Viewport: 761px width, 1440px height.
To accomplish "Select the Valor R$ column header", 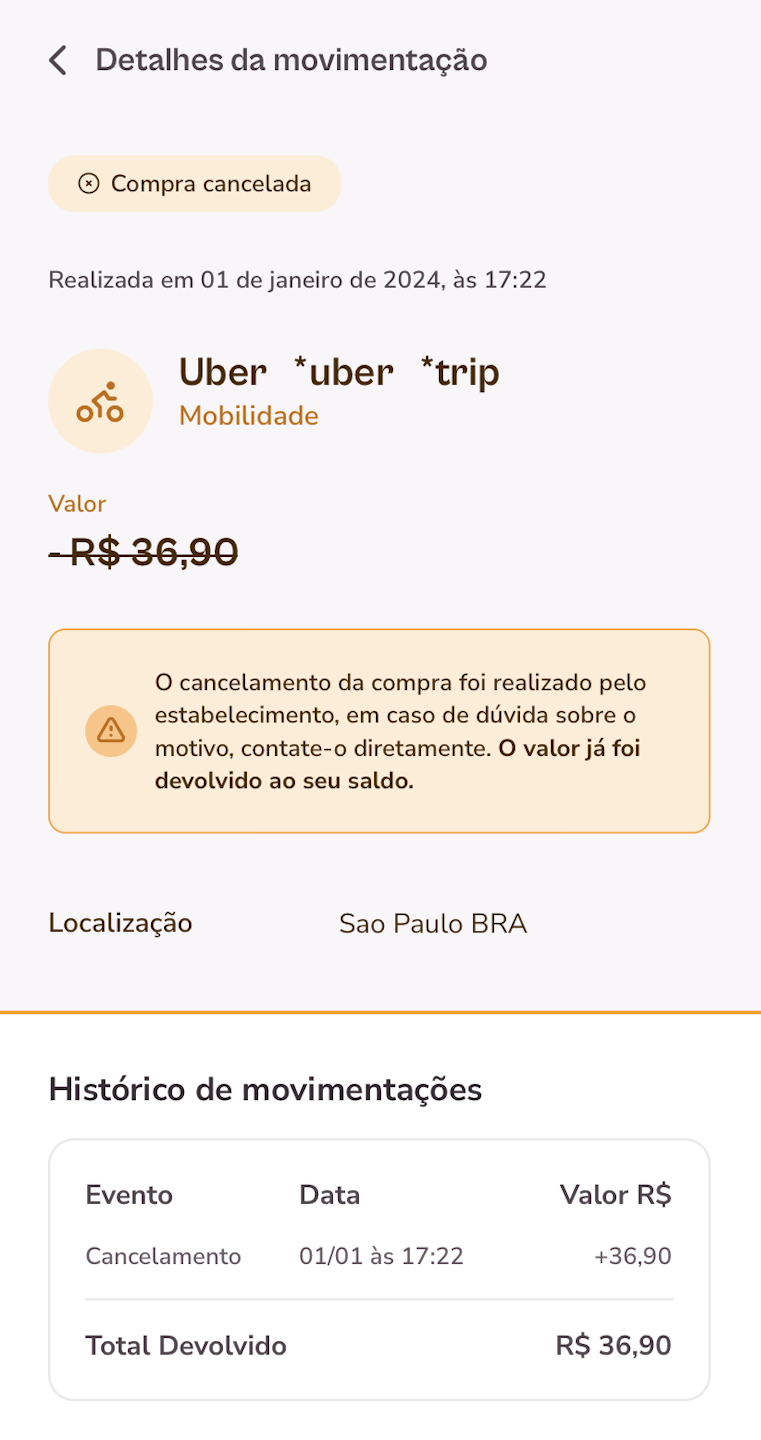I will point(615,1194).
